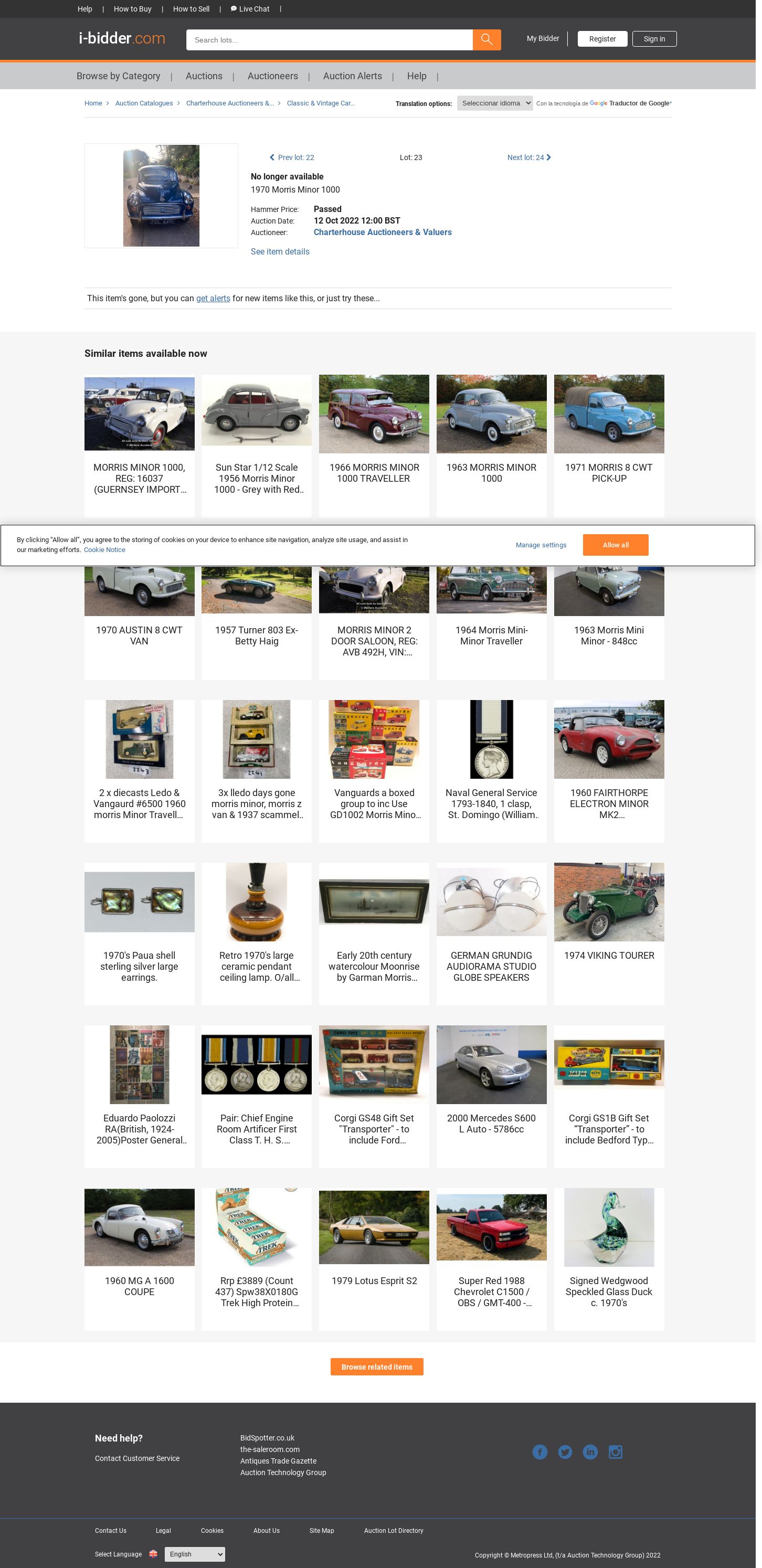
Task: Go to Next lot: 24
Action: pyautogui.click(x=529, y=157)
